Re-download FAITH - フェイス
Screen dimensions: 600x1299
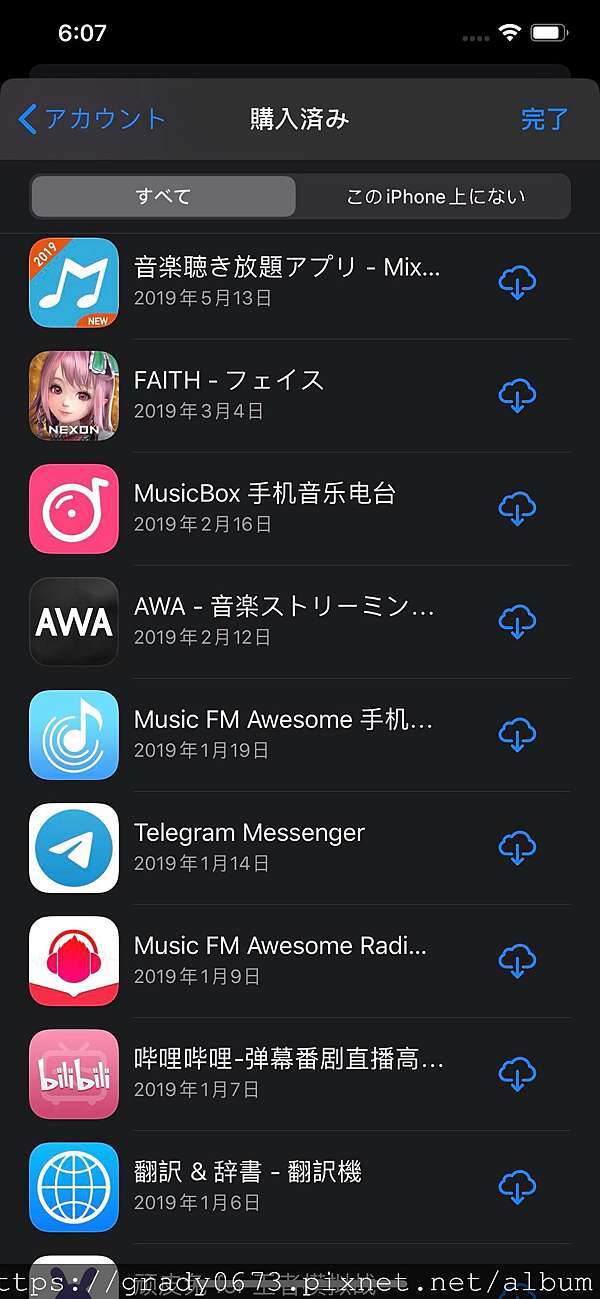[x=517, y=396]
